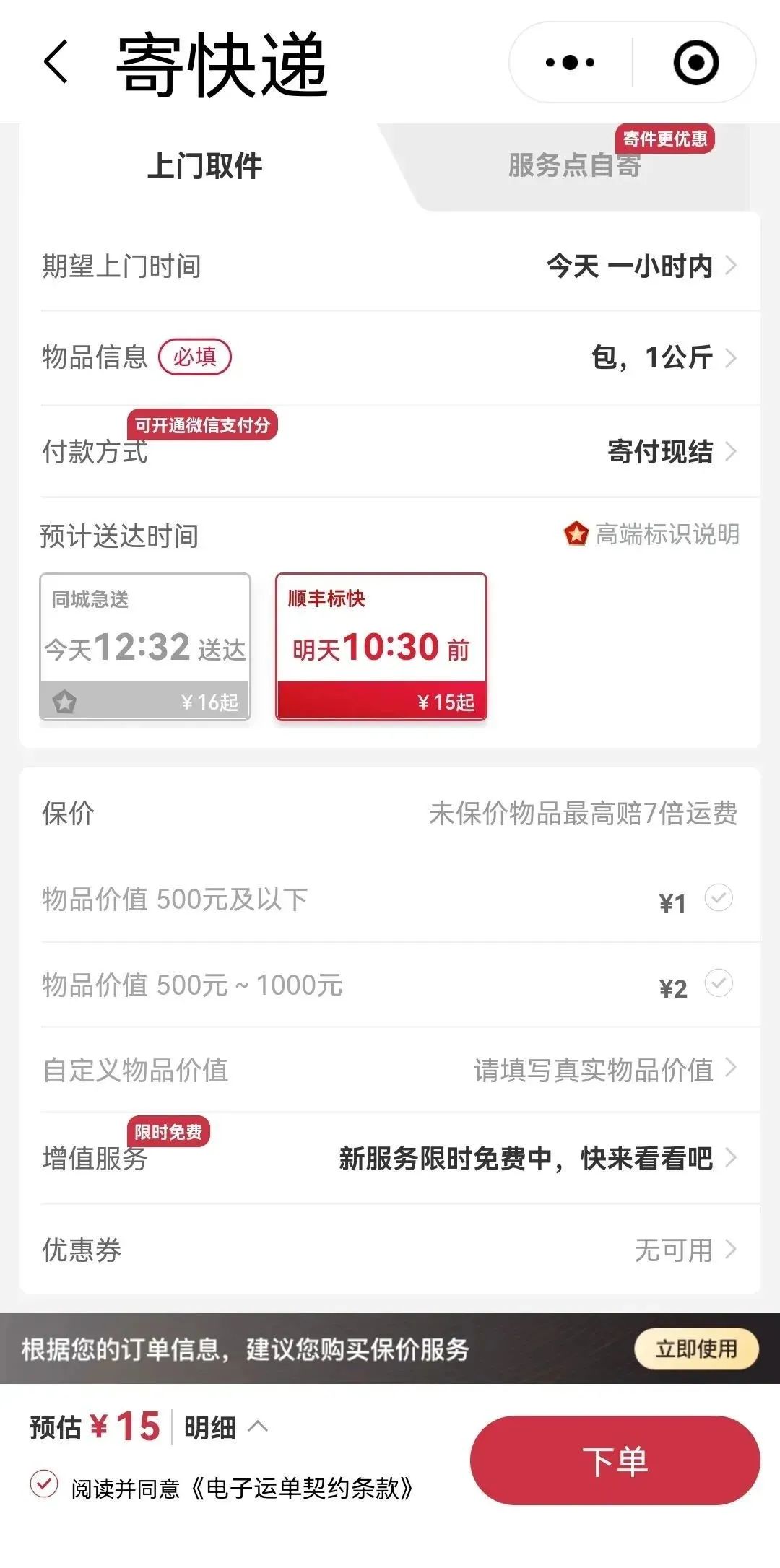Change 期望上门时间 pickup time
The height and width of the screenshot is (1568, 780).
tap(639, 266)
